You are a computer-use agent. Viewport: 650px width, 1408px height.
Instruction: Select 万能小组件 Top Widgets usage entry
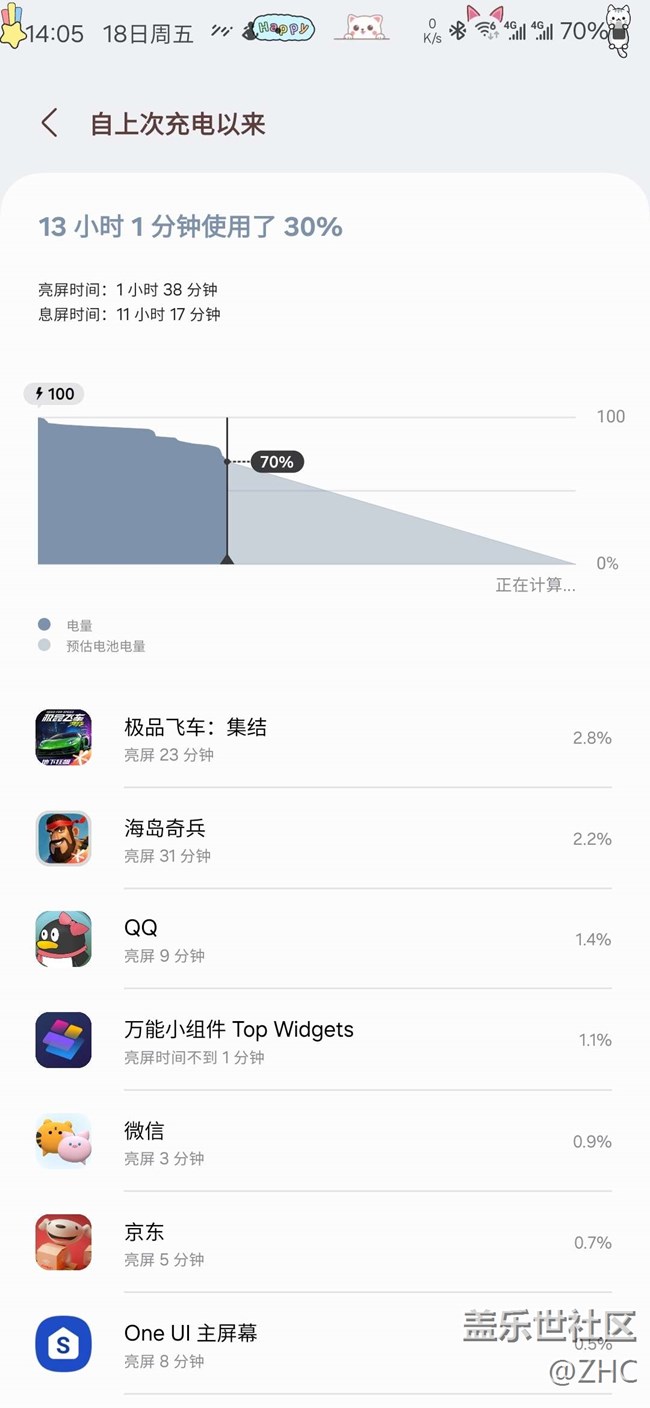coord(323,1041)
